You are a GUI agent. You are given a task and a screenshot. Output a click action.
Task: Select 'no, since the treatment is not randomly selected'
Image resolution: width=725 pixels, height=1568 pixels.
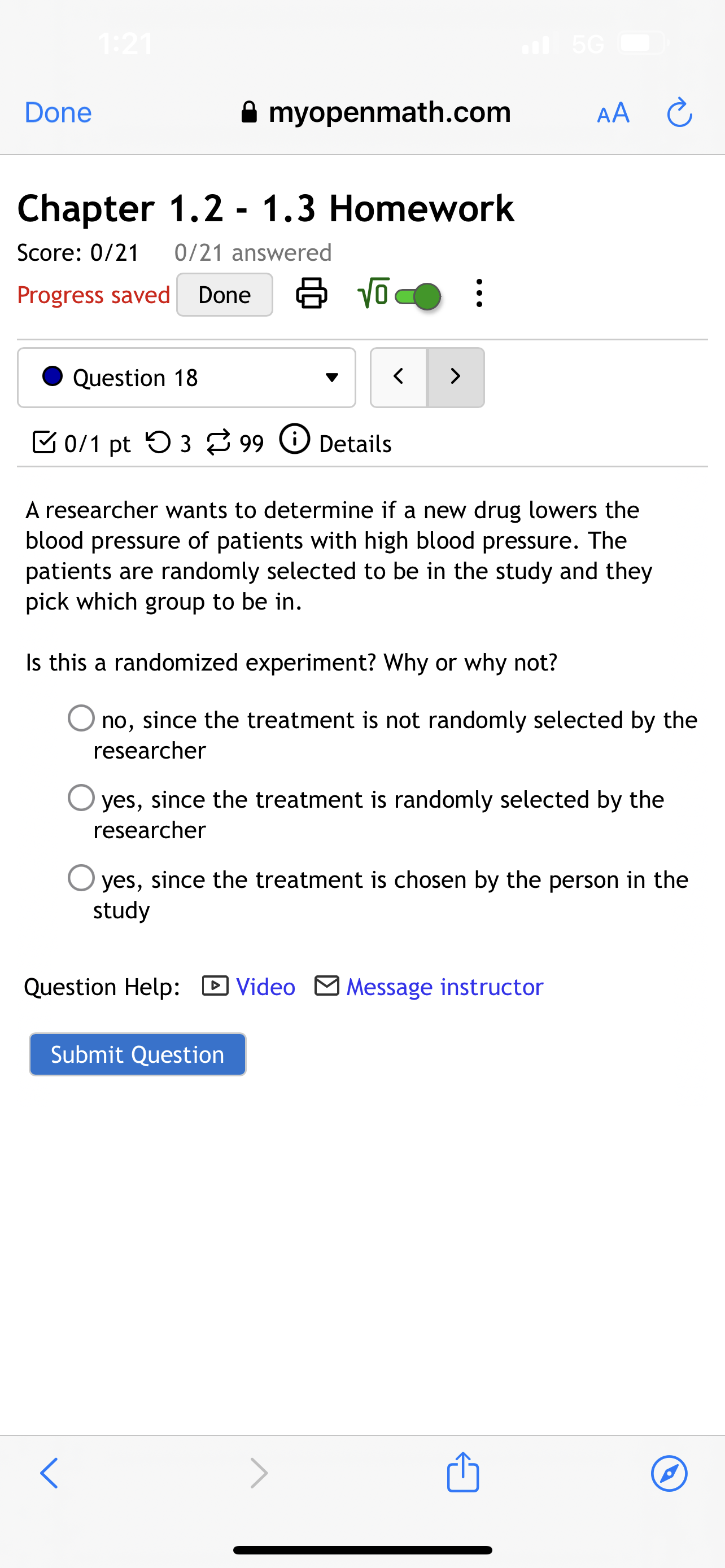[x=81, y=719]
